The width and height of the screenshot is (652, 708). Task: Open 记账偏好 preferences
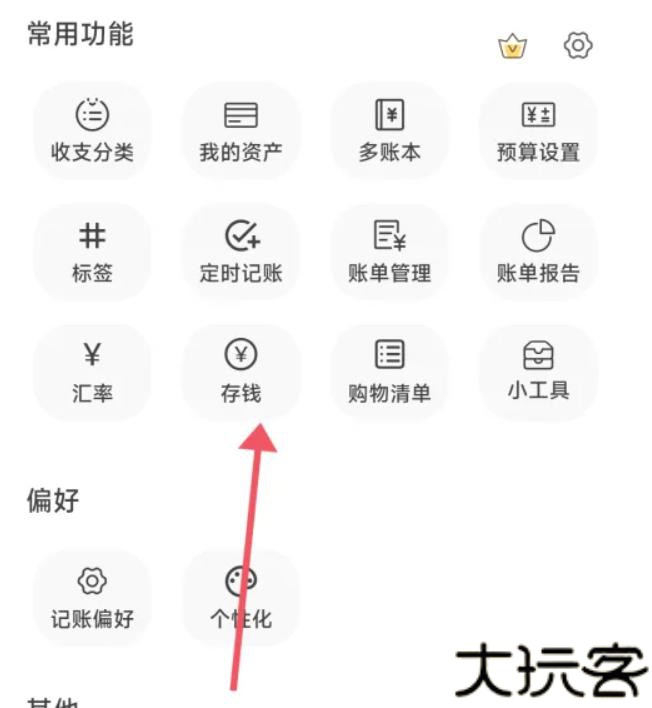point(92,597)
